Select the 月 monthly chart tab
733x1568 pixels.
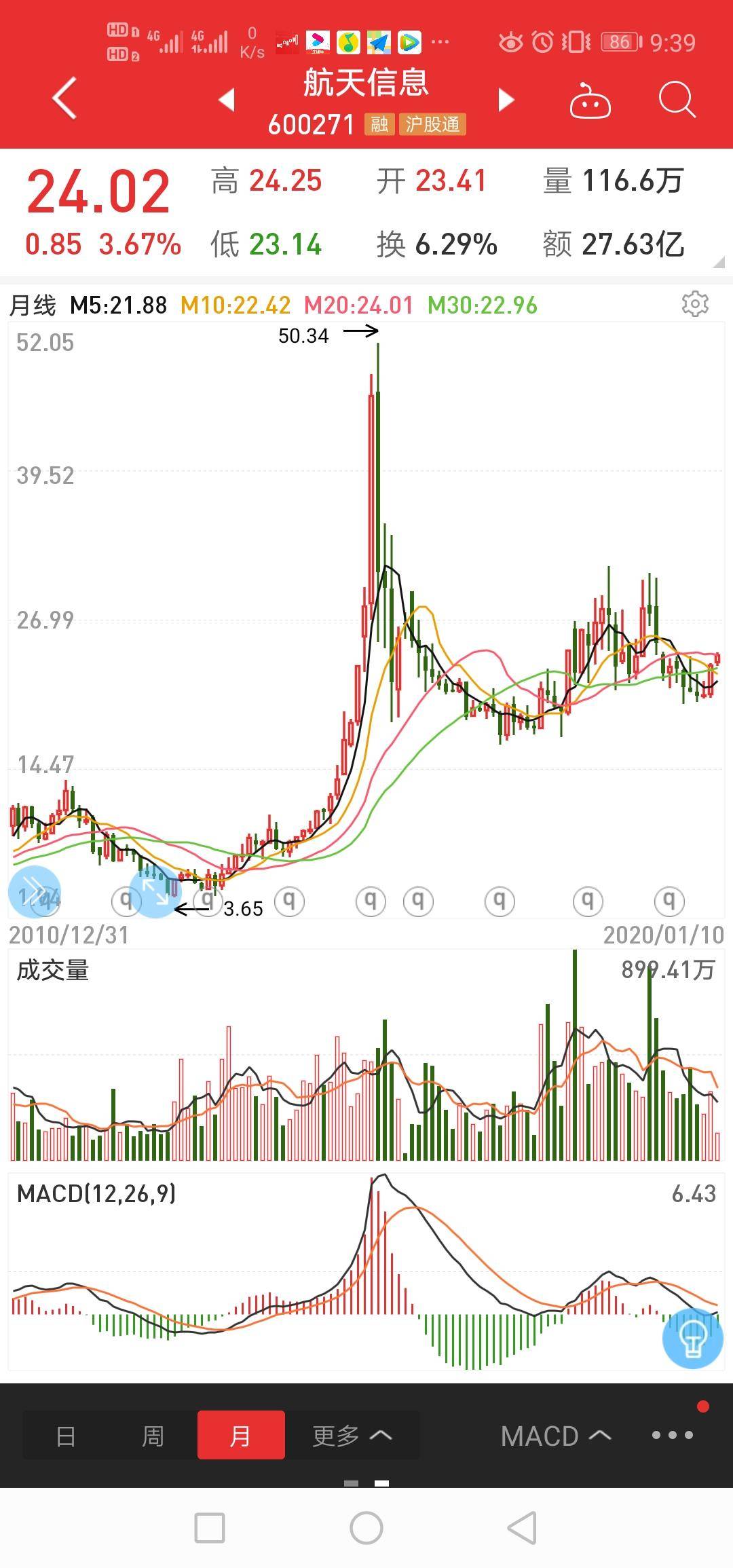241,1436
